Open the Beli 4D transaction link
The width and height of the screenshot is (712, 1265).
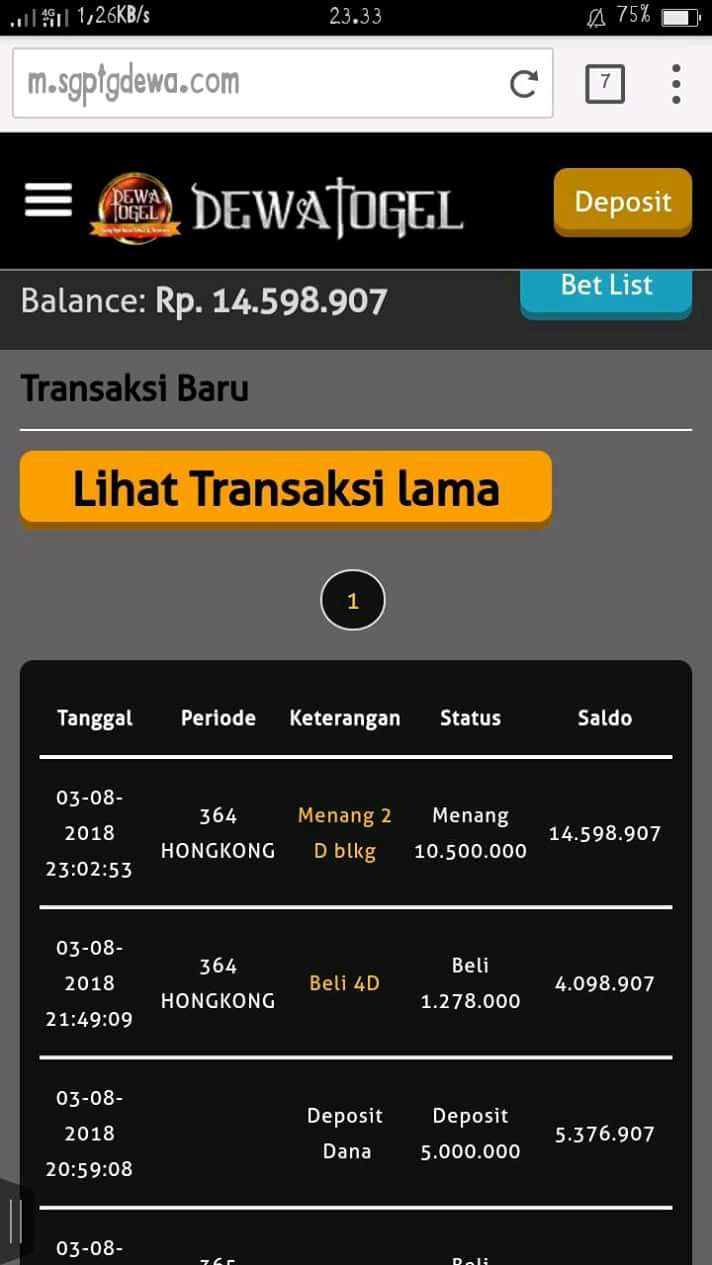pos(344,983)
